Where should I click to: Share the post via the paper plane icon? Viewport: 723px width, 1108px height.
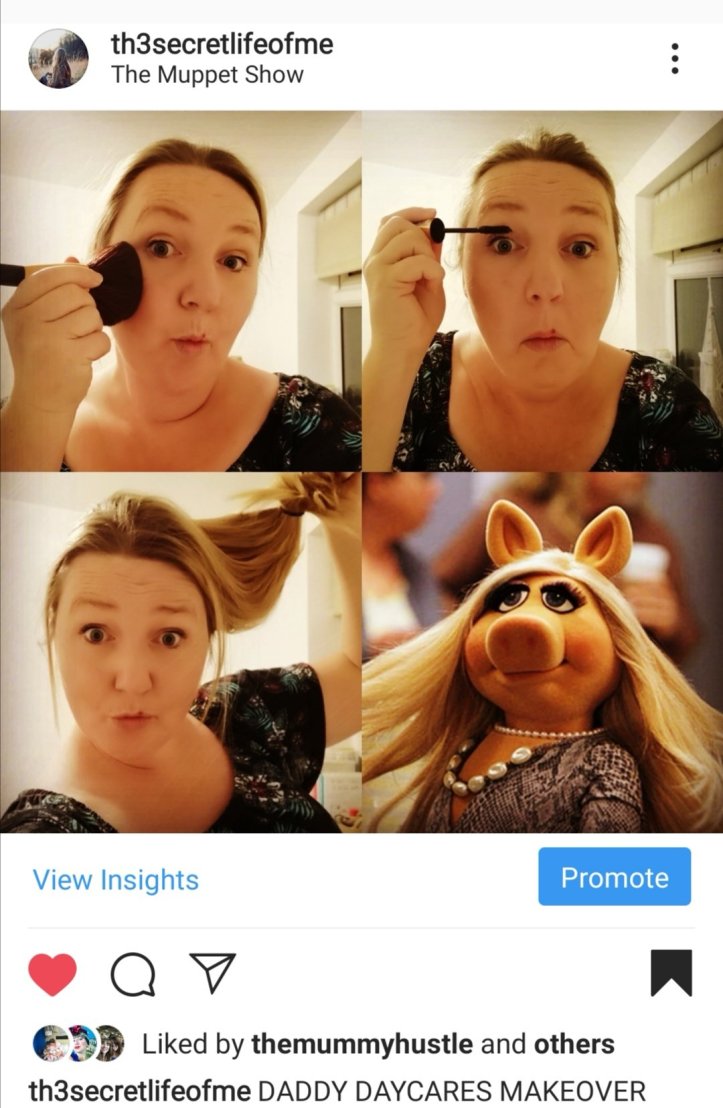click(x=212, y=973)
